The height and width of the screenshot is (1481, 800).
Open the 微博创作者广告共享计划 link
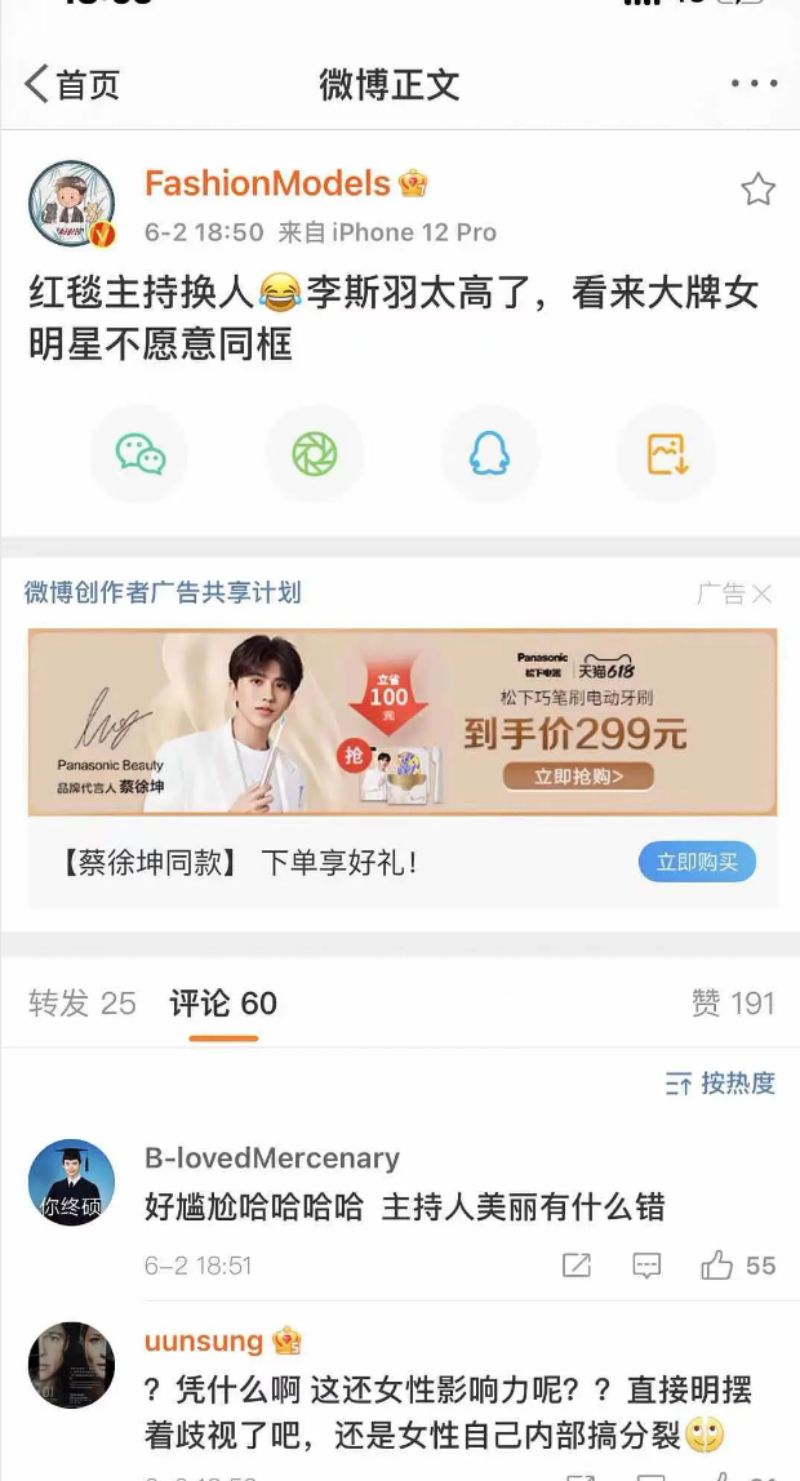pos(162,593)
